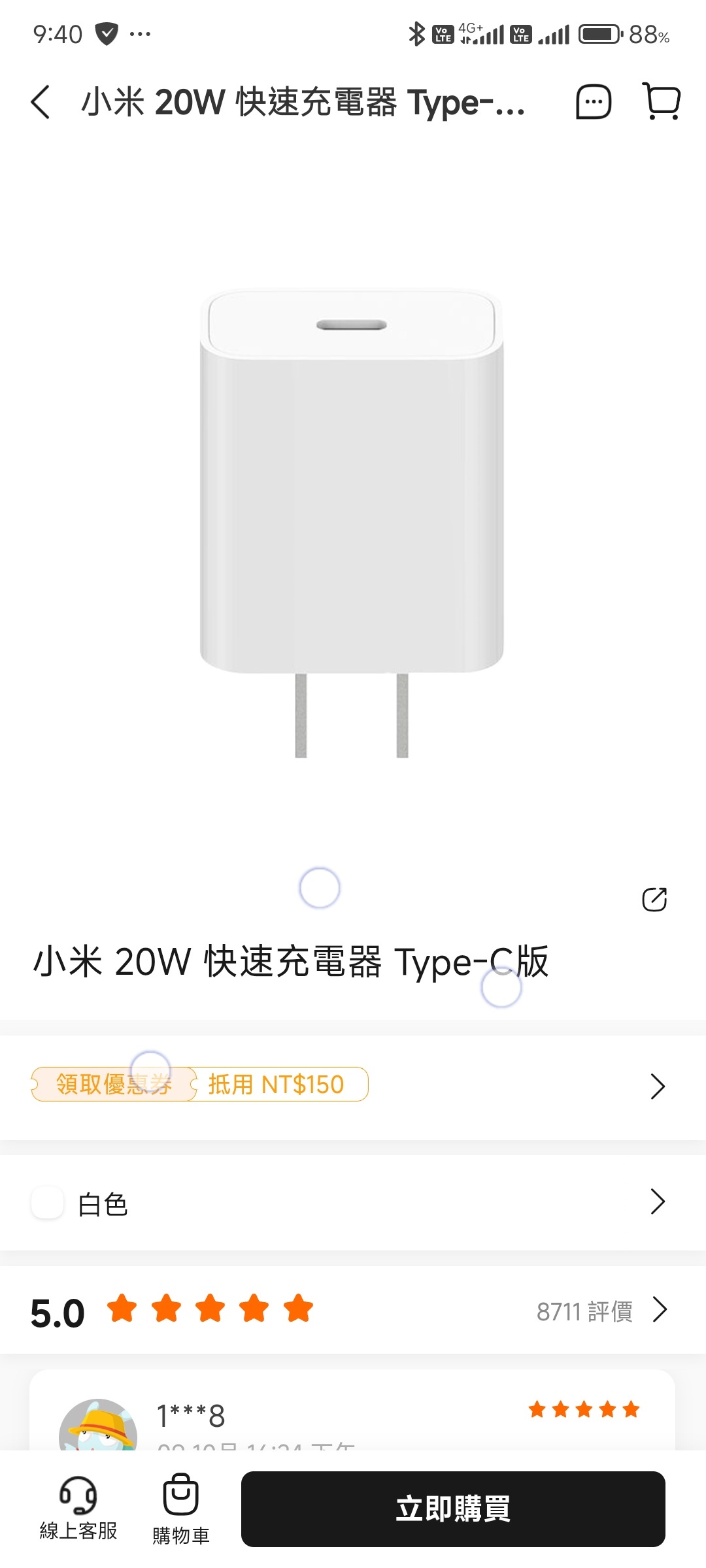Share this product via the share icon

tap(654, 900)
